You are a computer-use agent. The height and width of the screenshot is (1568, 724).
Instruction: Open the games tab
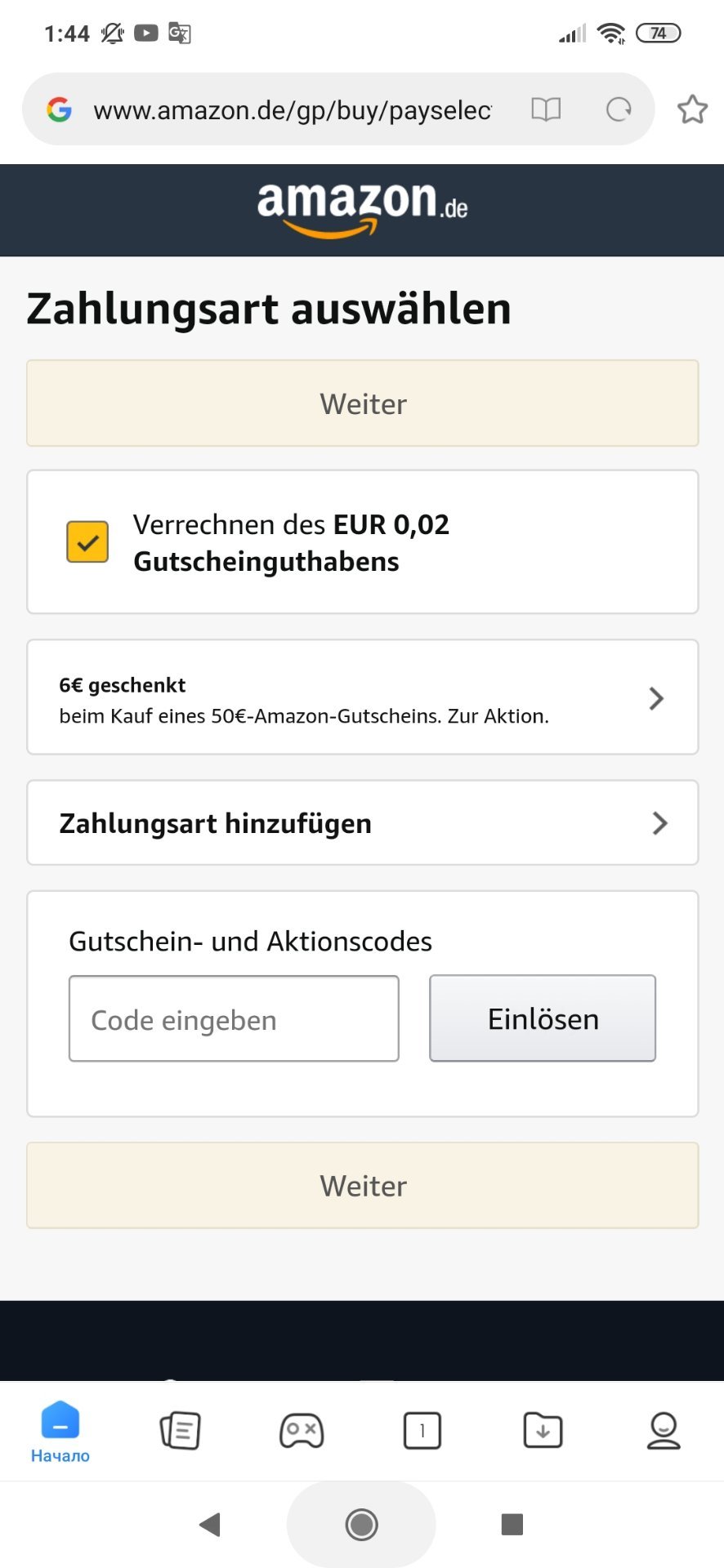click(x=302, y=1431)
